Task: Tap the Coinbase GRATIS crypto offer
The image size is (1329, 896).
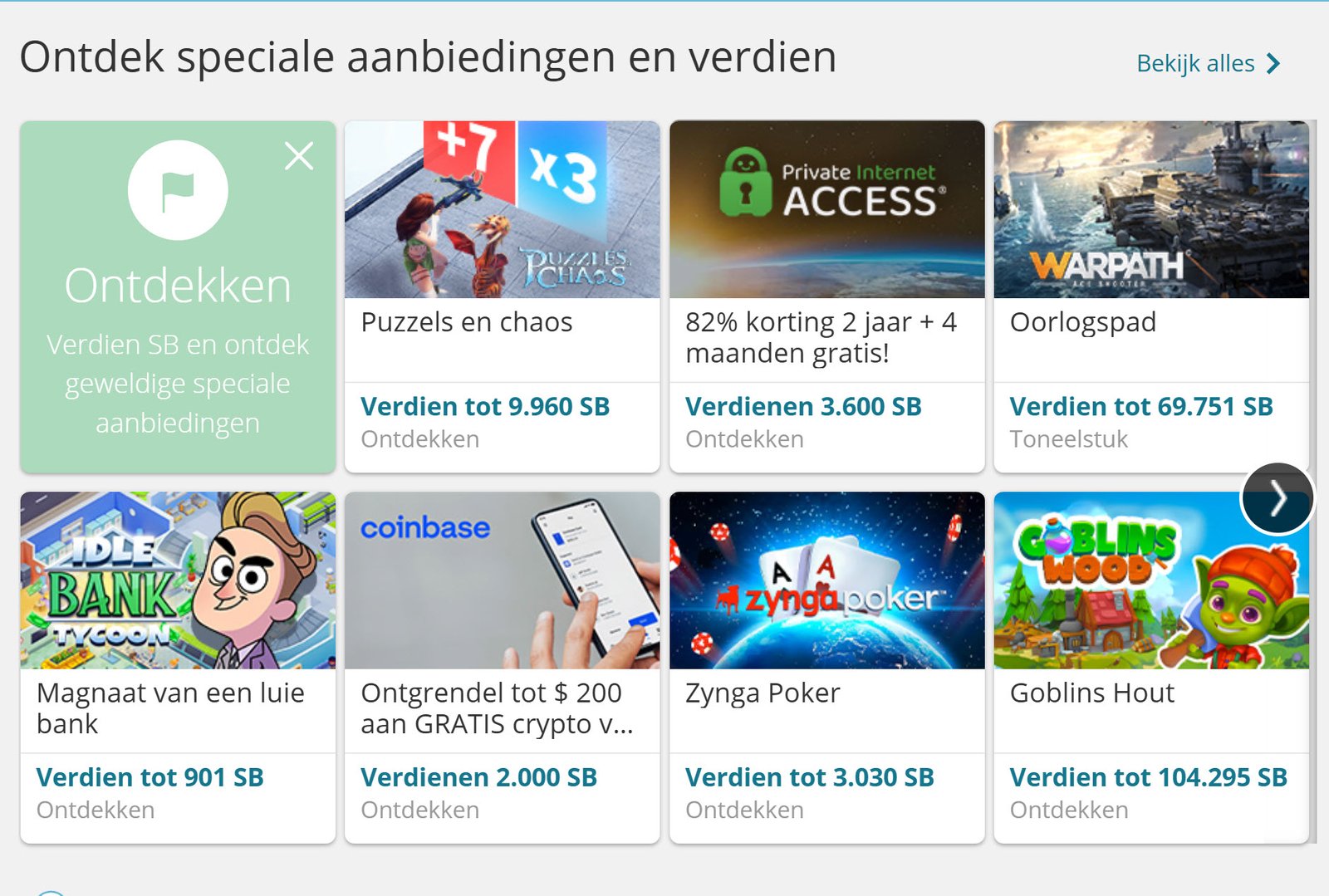Action: [x=502, y=667]
